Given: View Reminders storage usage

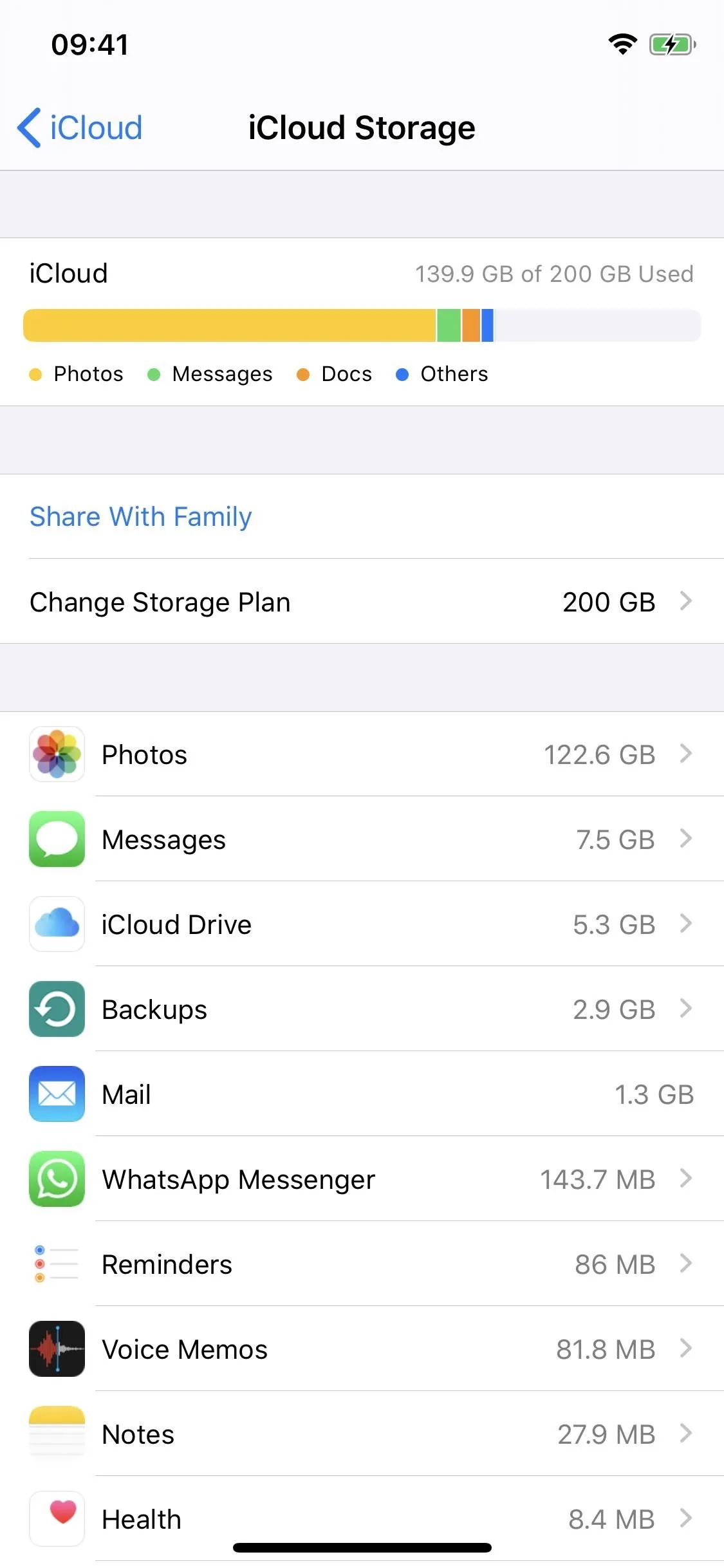Looking at the screenshot, I should [362, 1264].
